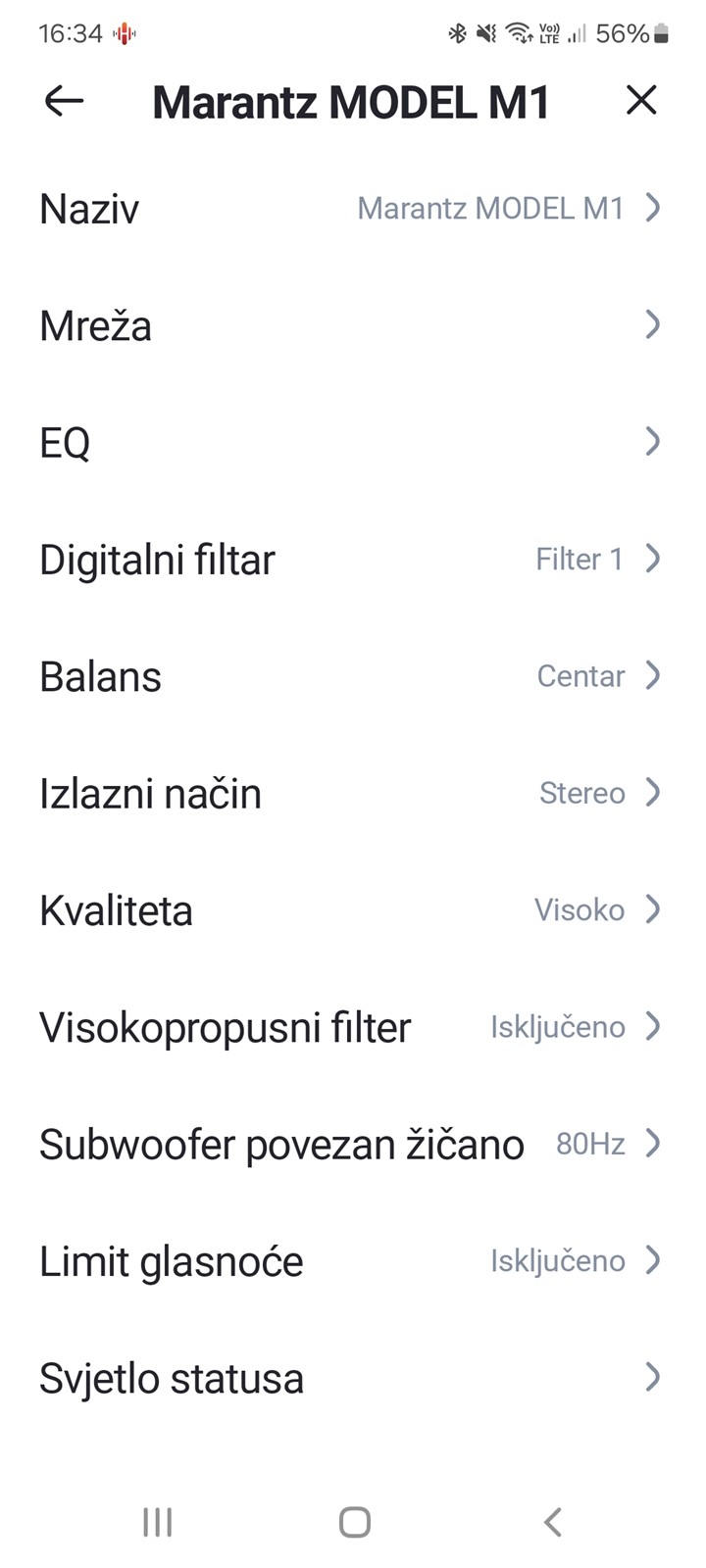Go back using the top-left arrow
This screenshot has width=706, height=1568.
[x=64, y=101]
